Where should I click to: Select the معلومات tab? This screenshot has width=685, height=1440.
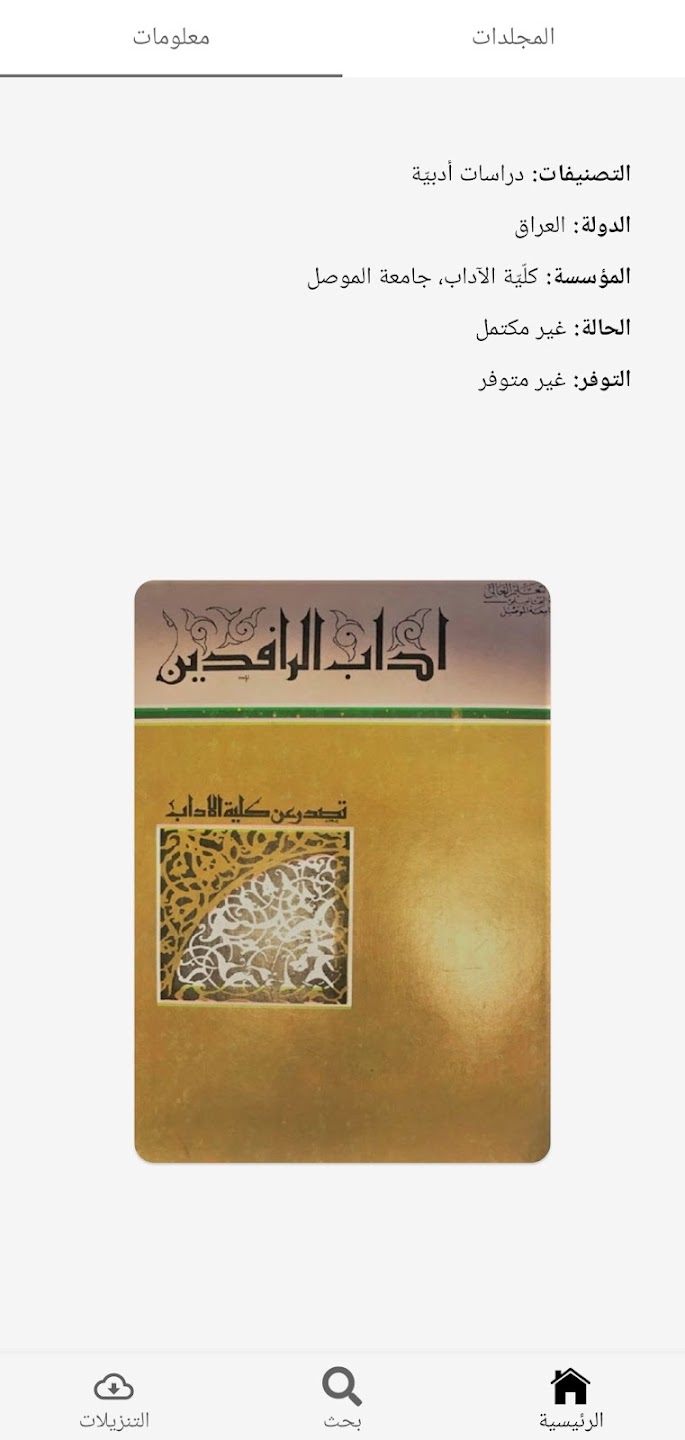171,38
